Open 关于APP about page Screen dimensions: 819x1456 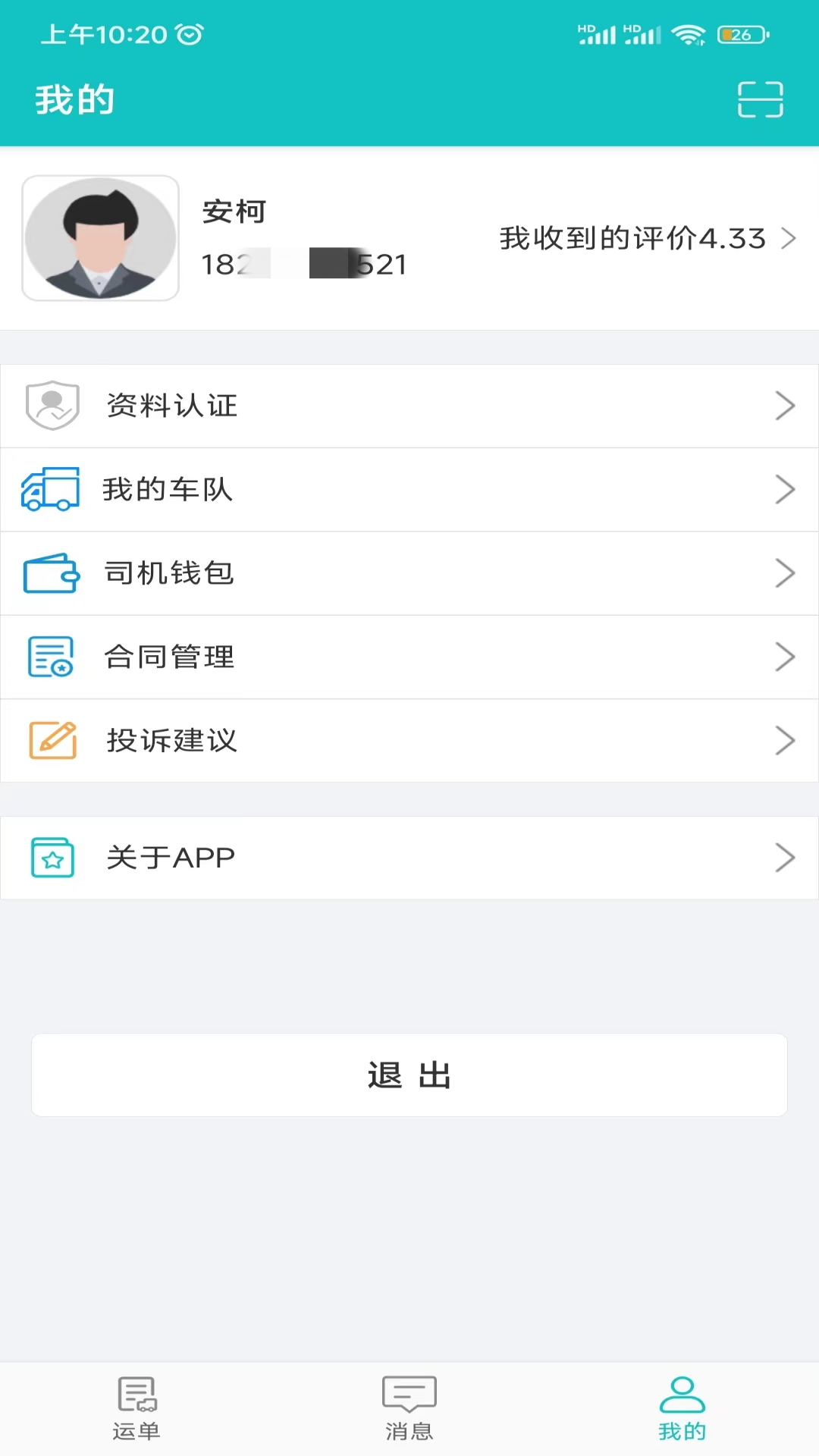pyautogui.click(x=409, y=858)
